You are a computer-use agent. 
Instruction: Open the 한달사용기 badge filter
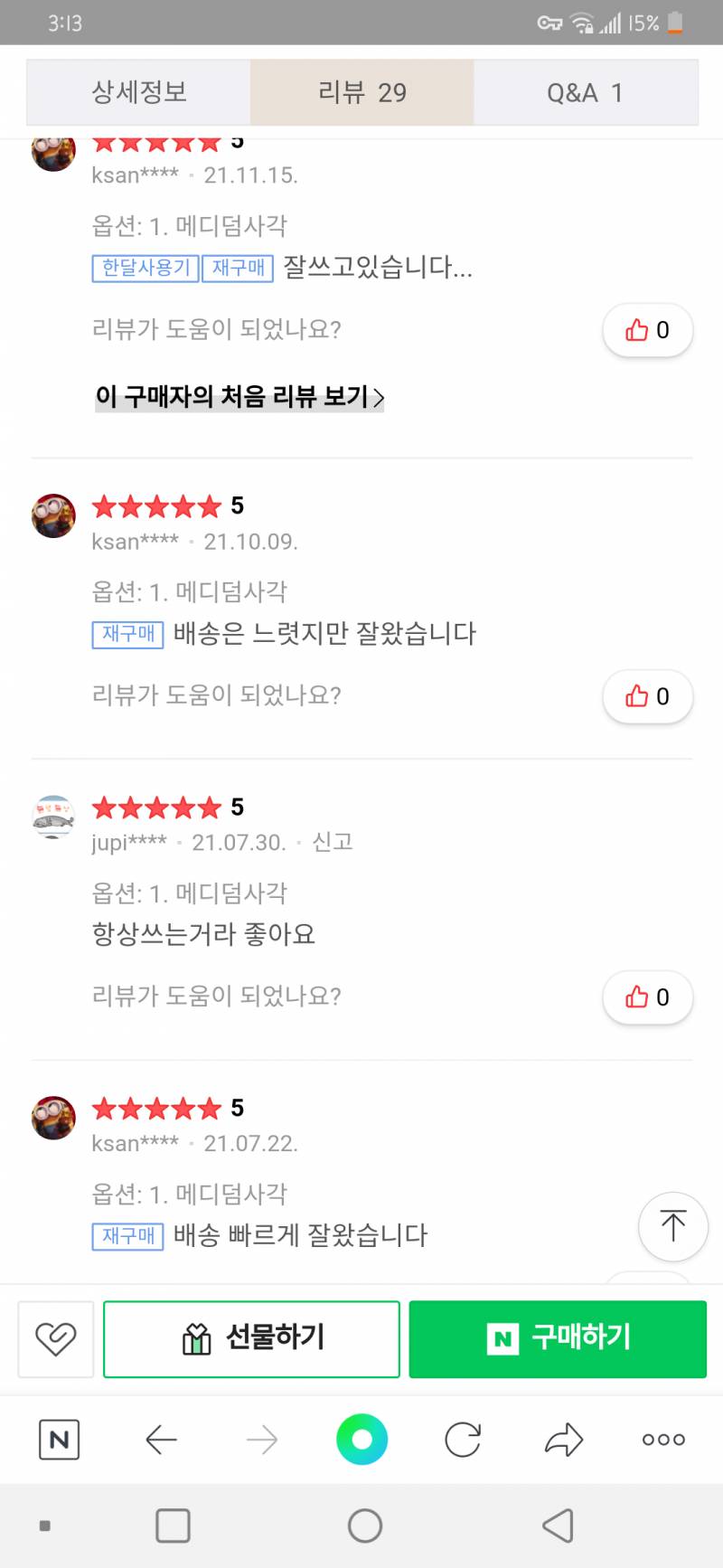click(x=144, y=269)
